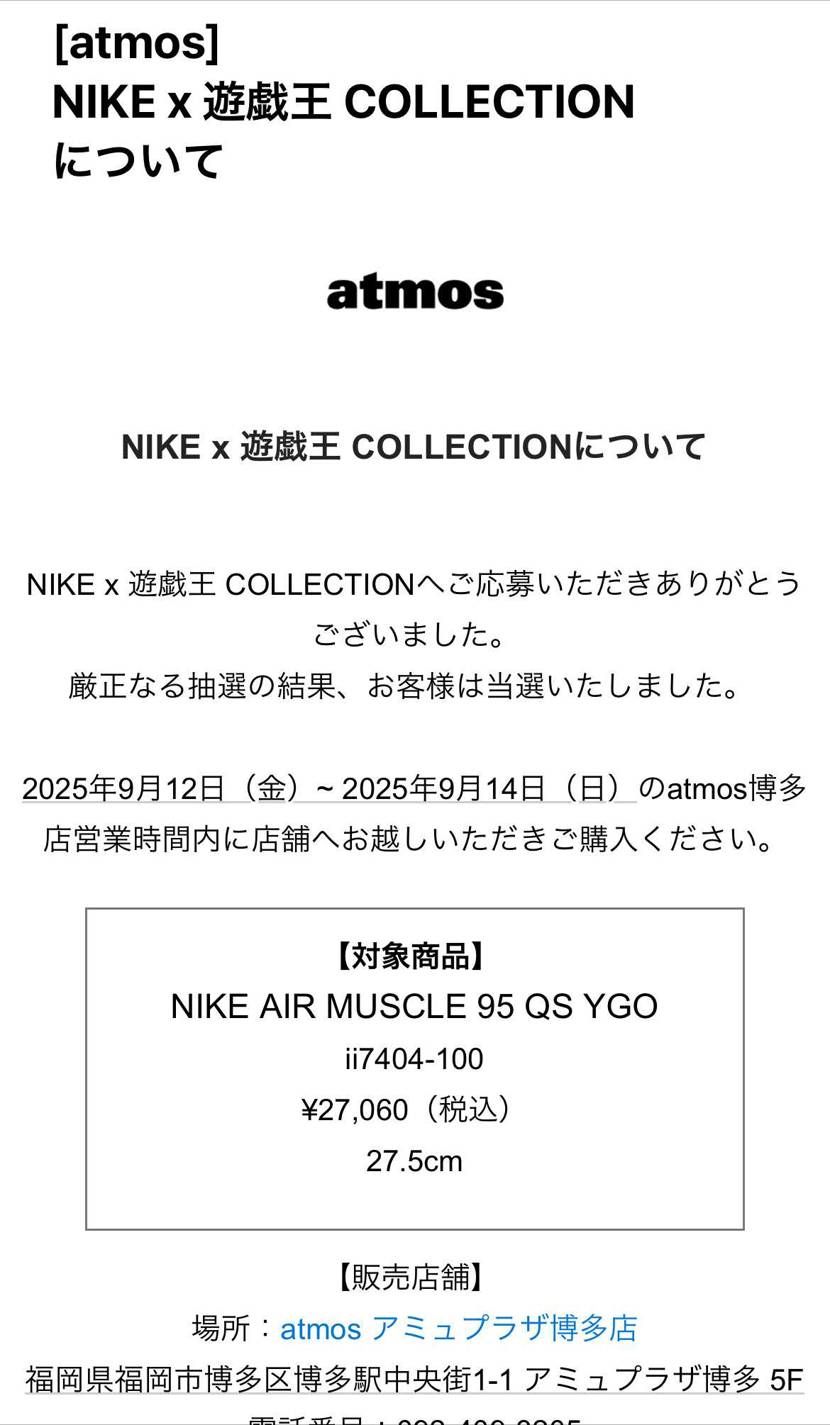Open the underlined 福岡県福岡市博多区 address
Screen dimensions: 830x1425
(413, 1380)
